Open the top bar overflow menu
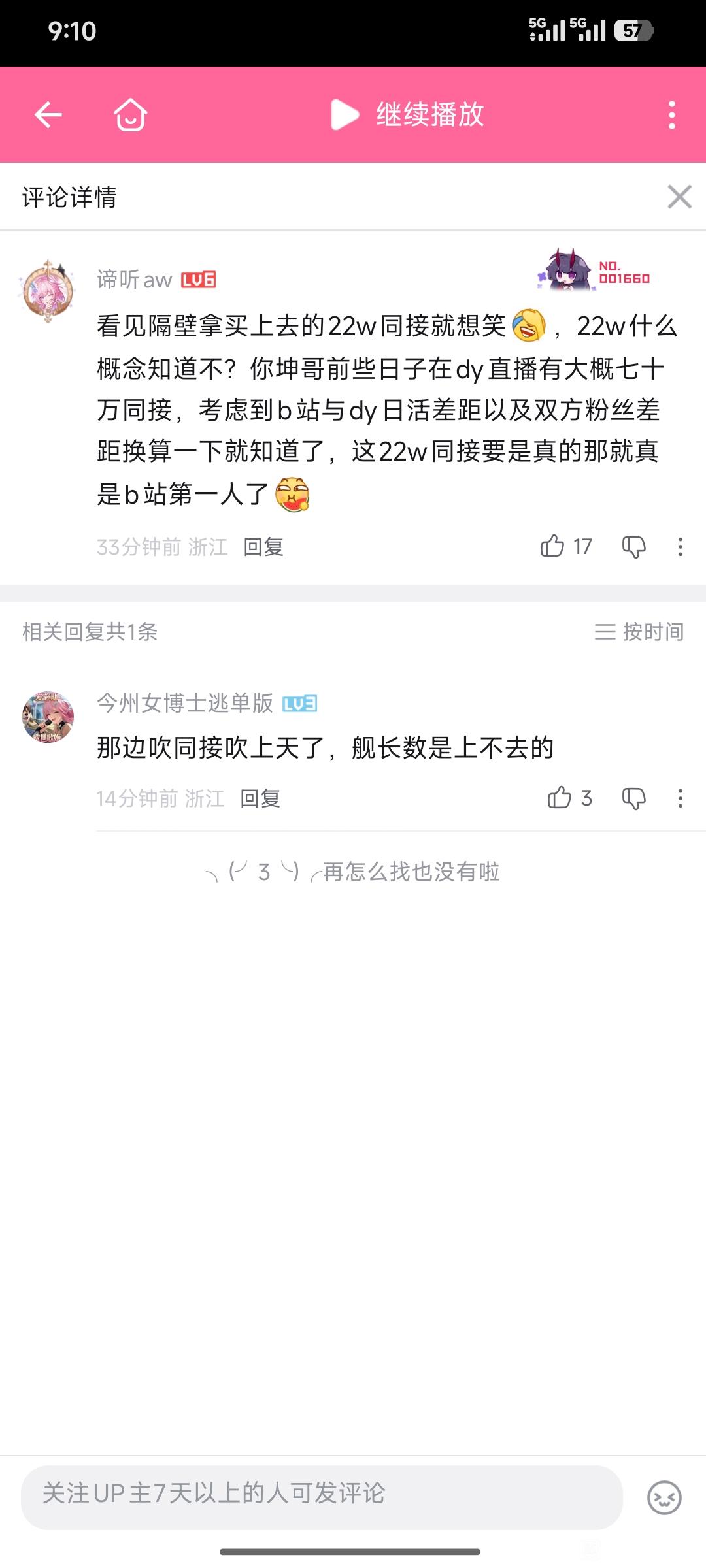This screenshot has width=706, height=1568. pyautogui.click(x=671, y=115)
